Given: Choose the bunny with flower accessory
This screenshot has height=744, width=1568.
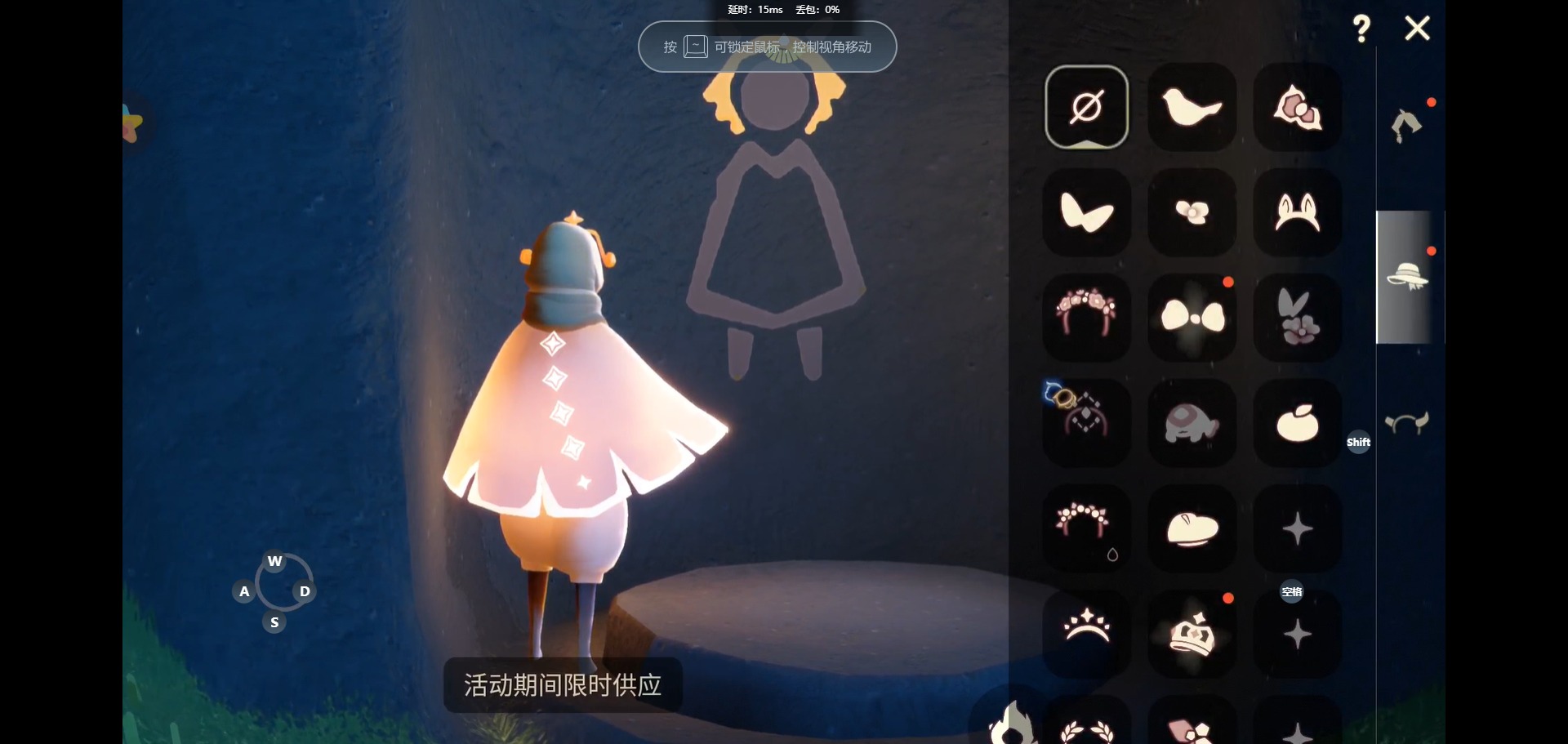Looking at the screenshot, I should click(1297, 317).
